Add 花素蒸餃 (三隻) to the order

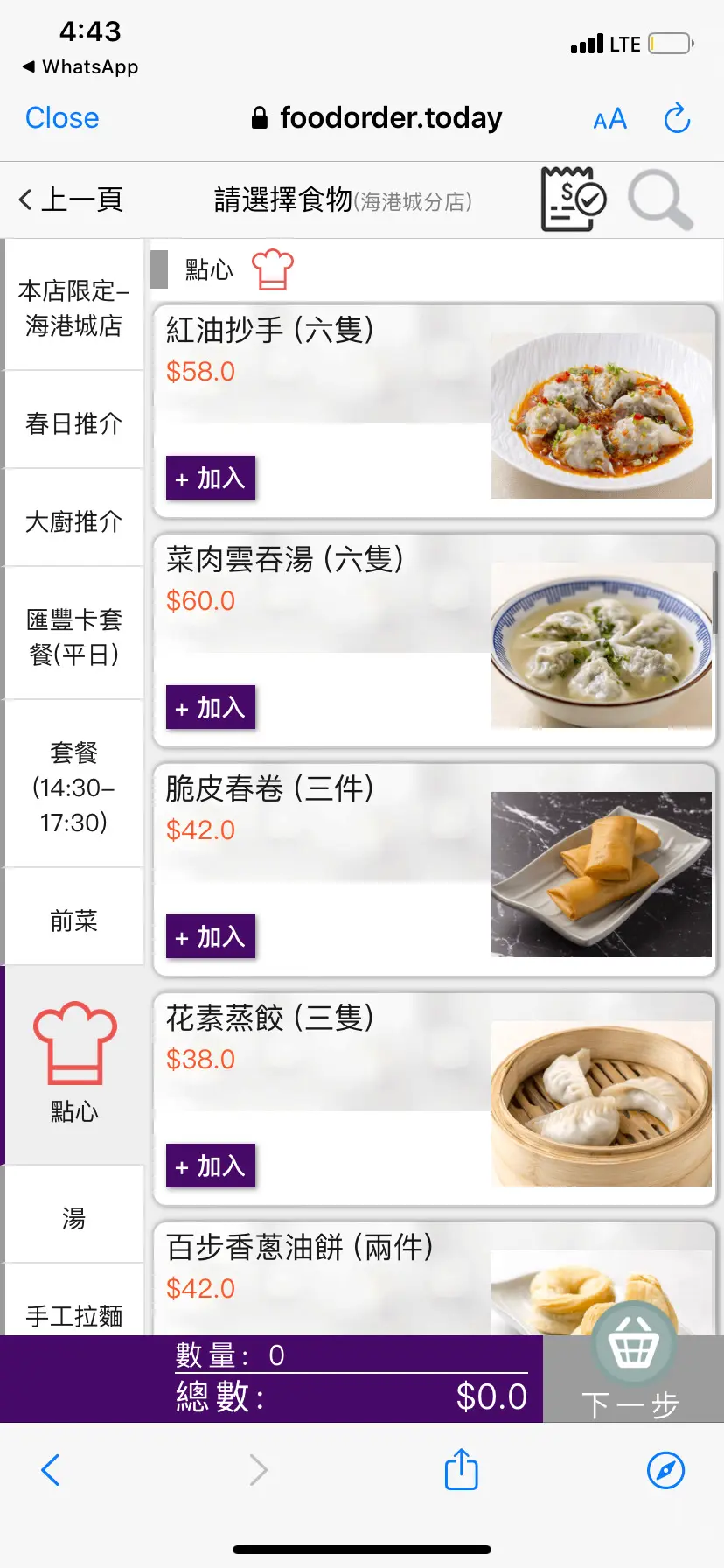pos(211,1165)
